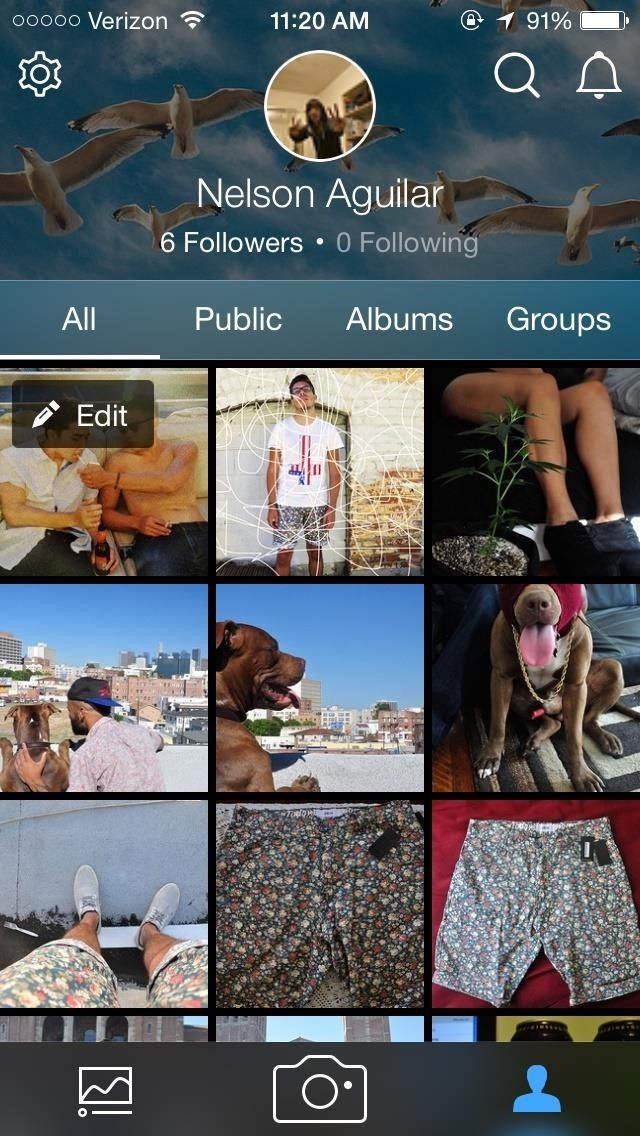Open the gray sneakers photo
This screenshot has width=640, height=1136.
point(104,904)
